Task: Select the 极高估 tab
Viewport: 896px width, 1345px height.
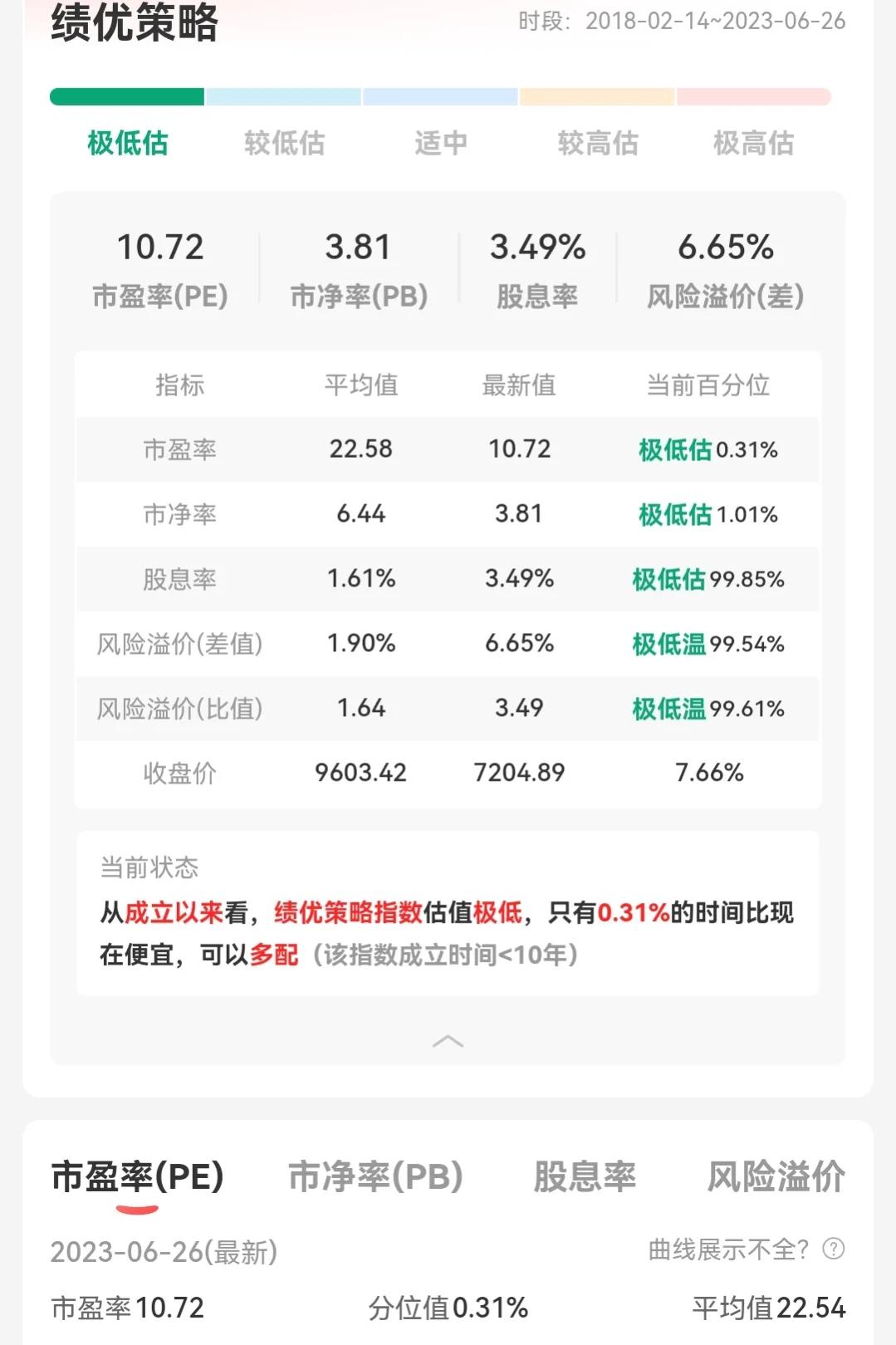Action: tap(754, 143)
